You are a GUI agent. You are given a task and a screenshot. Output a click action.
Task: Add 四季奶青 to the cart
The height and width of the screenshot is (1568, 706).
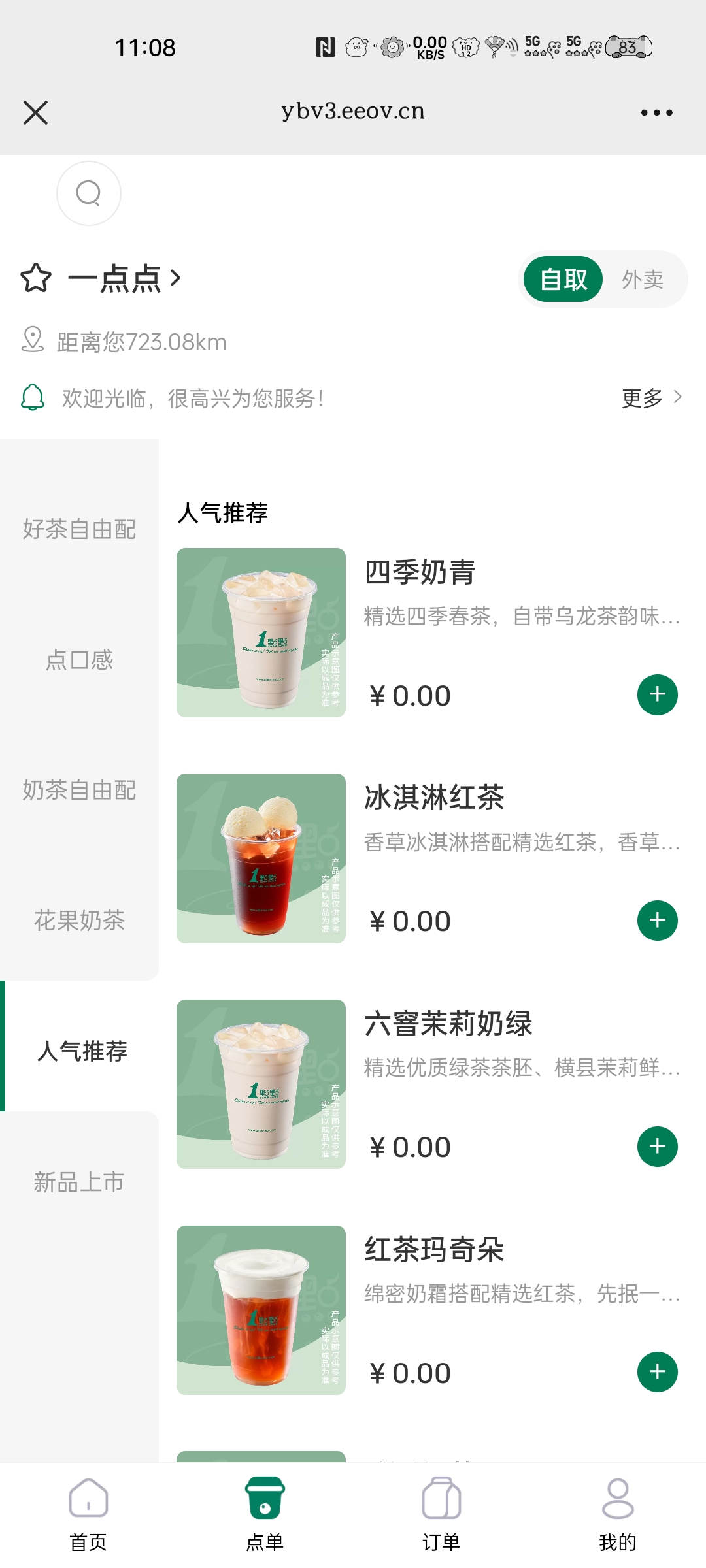coord(657,694)
